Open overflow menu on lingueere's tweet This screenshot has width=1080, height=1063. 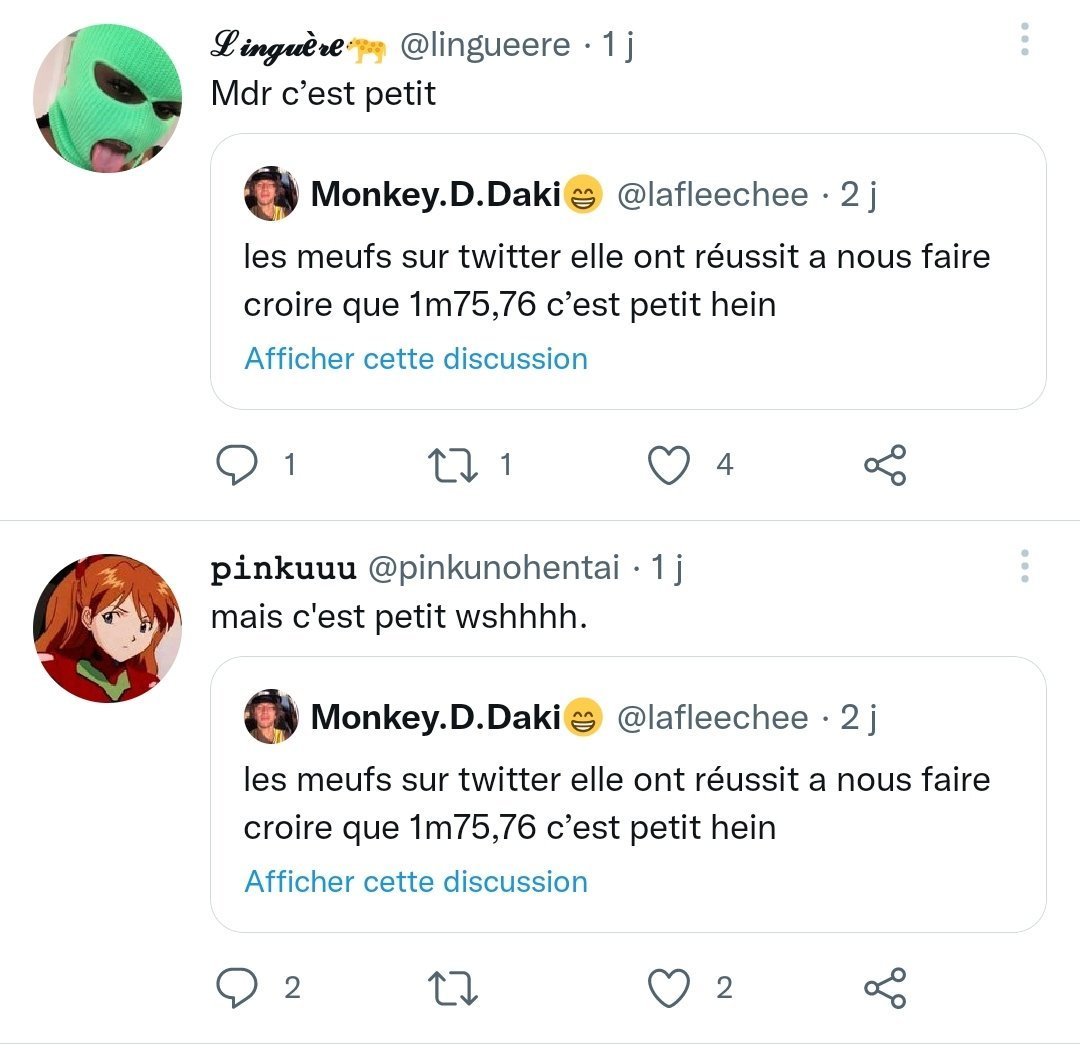(x=1024, y=40)
